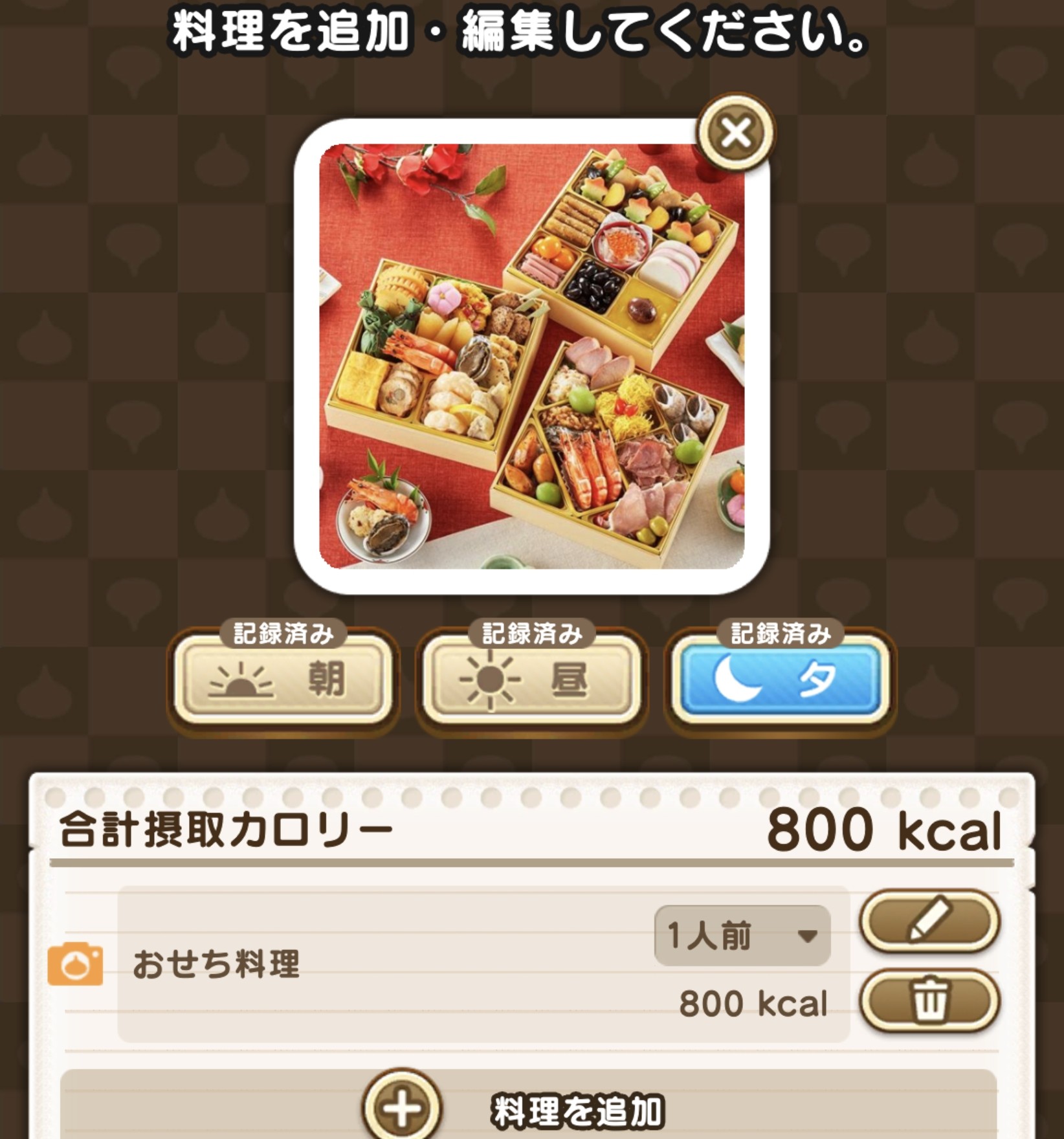Remove the food photo with X button
The width and height of the screenshot is (1064, 1139).
pyautogui.click(x=736, y=133)
